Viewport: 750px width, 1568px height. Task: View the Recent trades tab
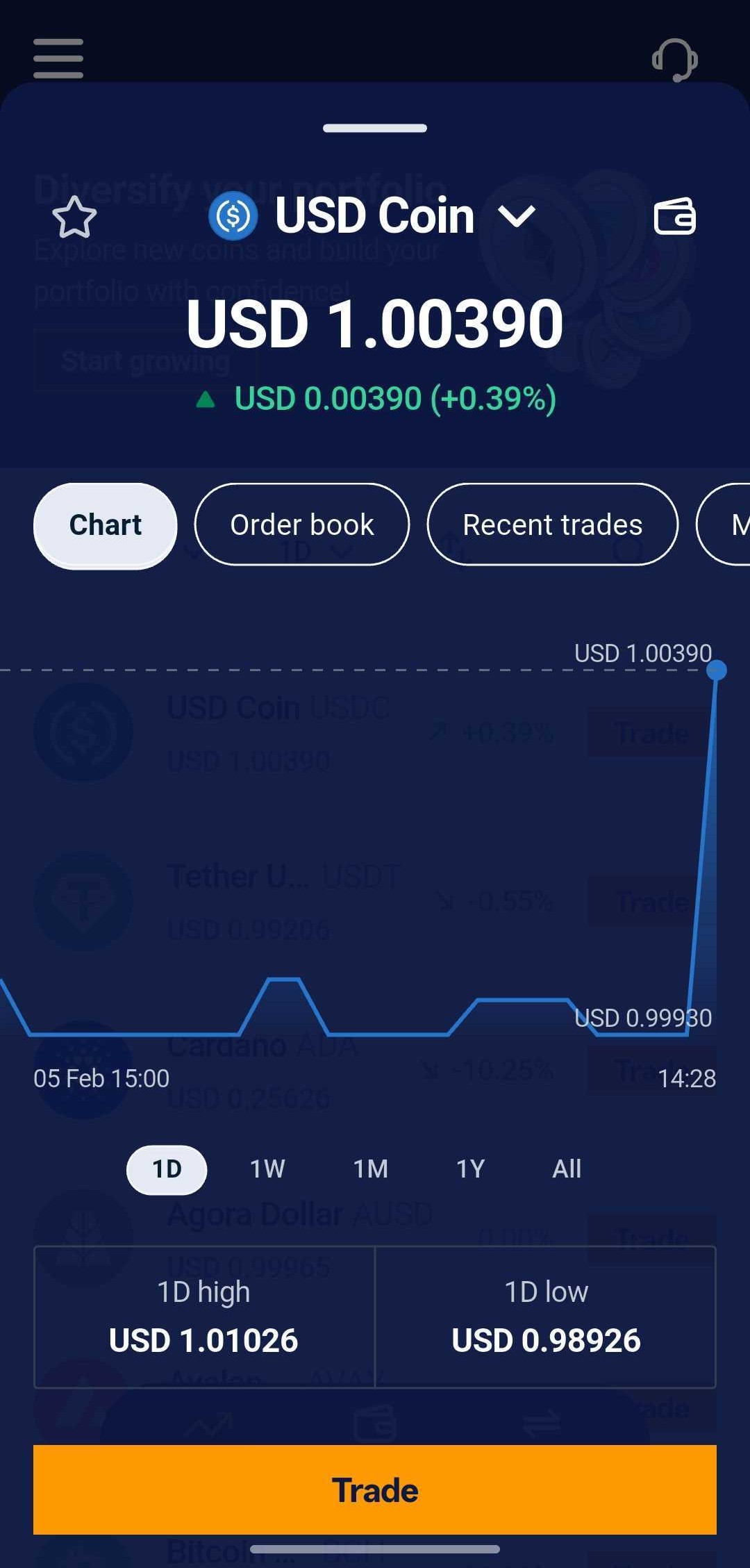[x=552, y=525]
